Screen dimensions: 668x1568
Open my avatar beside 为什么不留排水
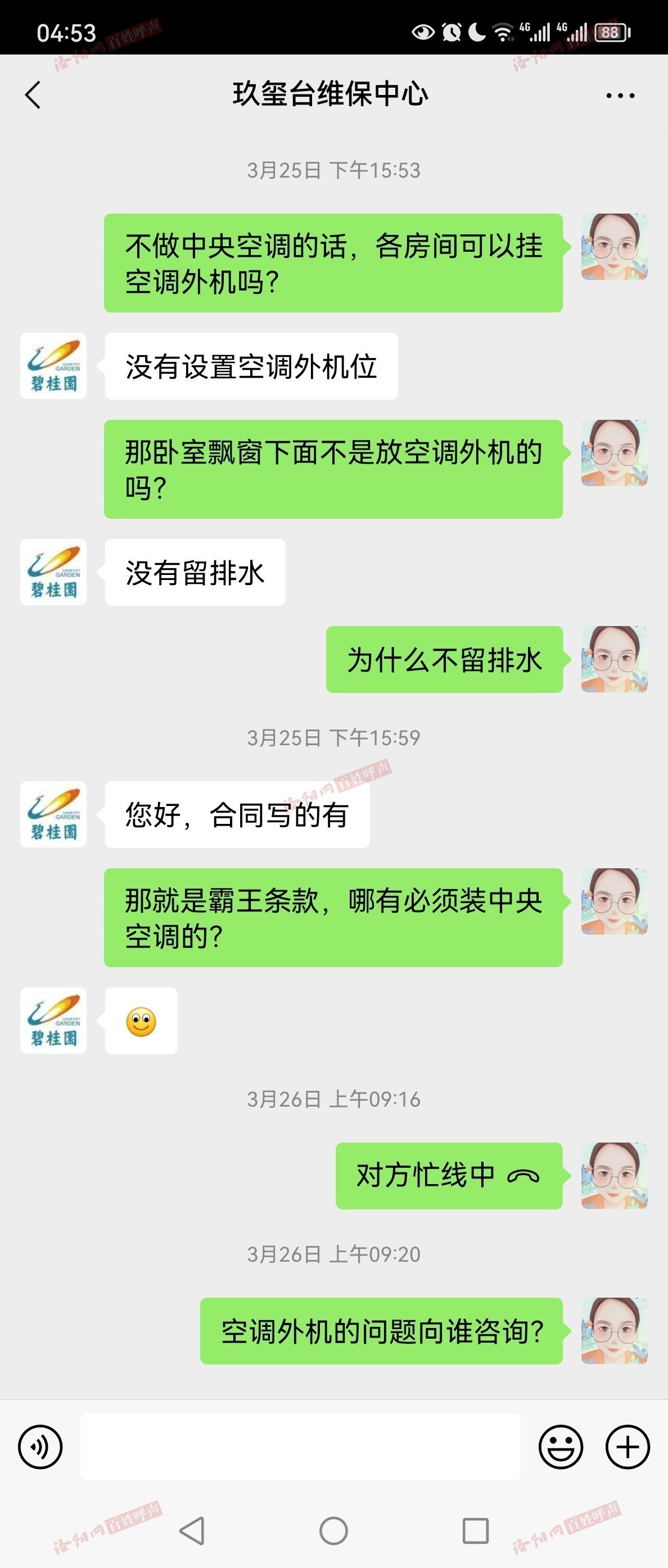614,659
